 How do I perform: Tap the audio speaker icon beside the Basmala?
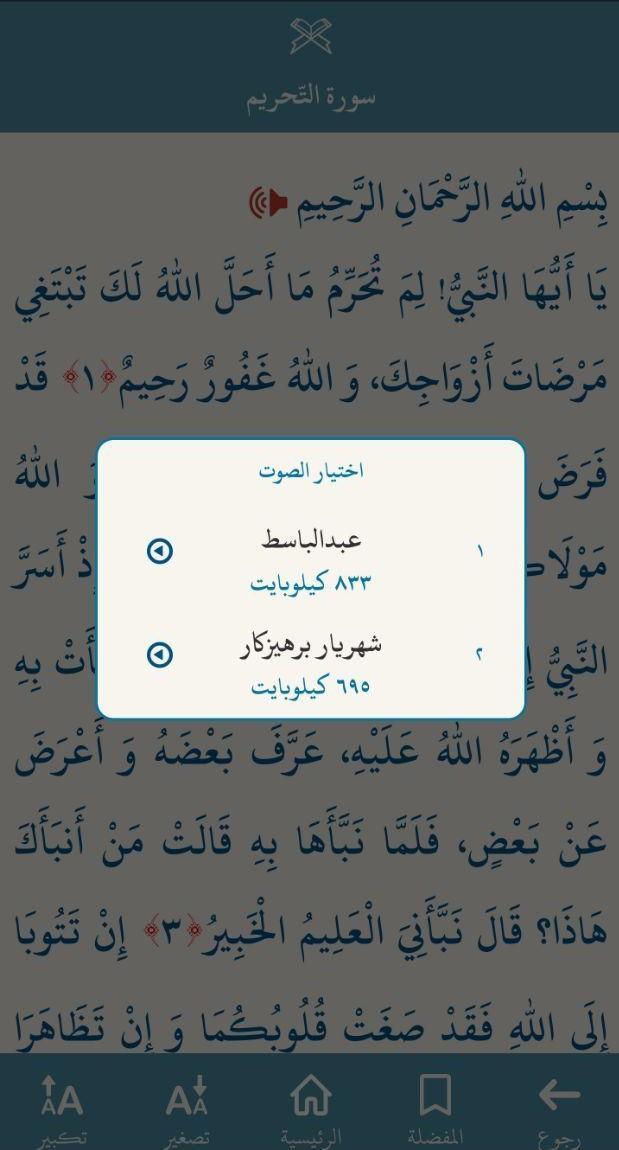coord(268,203)
